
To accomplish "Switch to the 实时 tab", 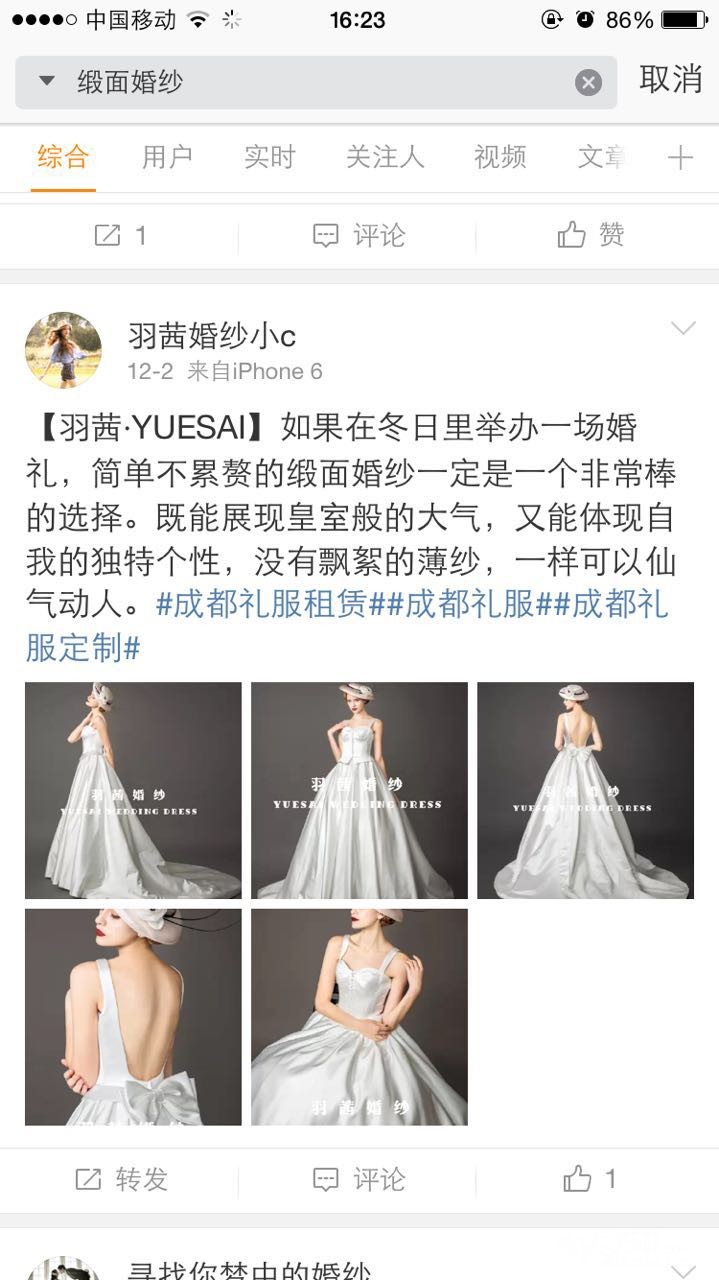I will [x=270, y=157].
